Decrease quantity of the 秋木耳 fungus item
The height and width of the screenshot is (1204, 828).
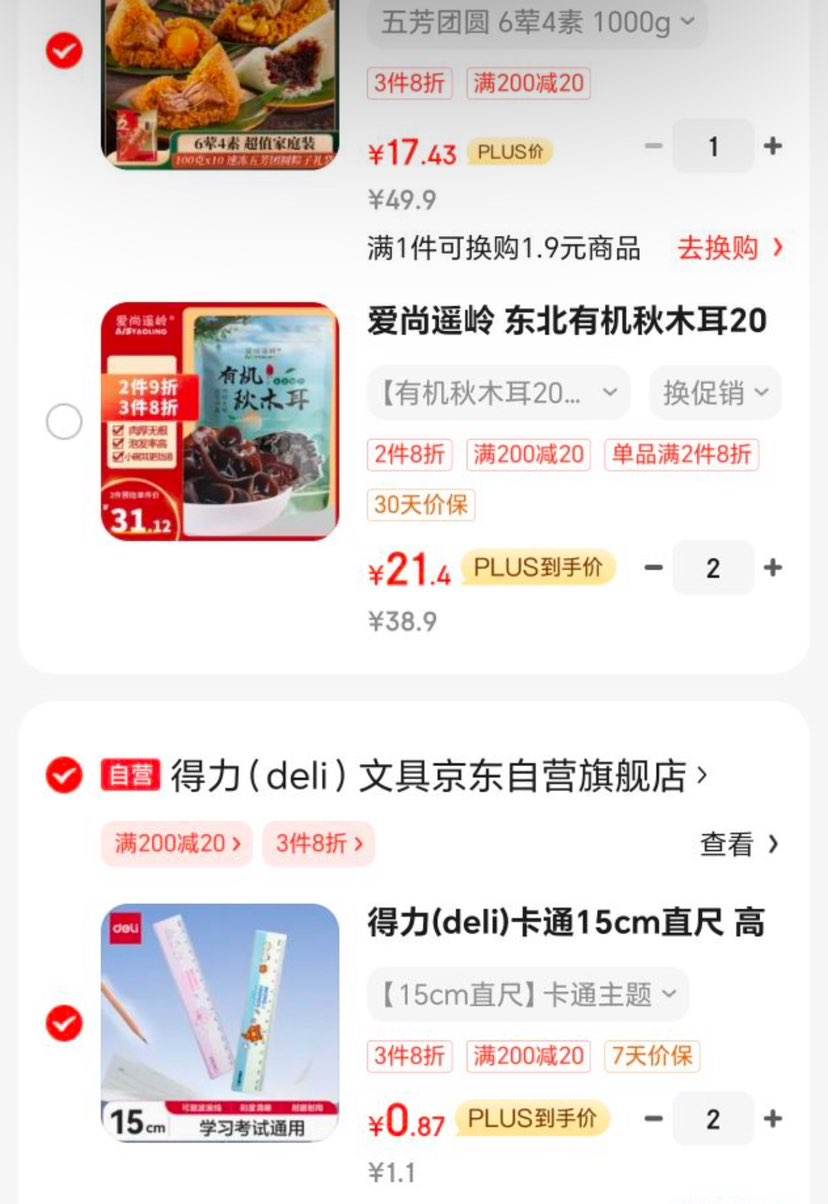(654, 568)
